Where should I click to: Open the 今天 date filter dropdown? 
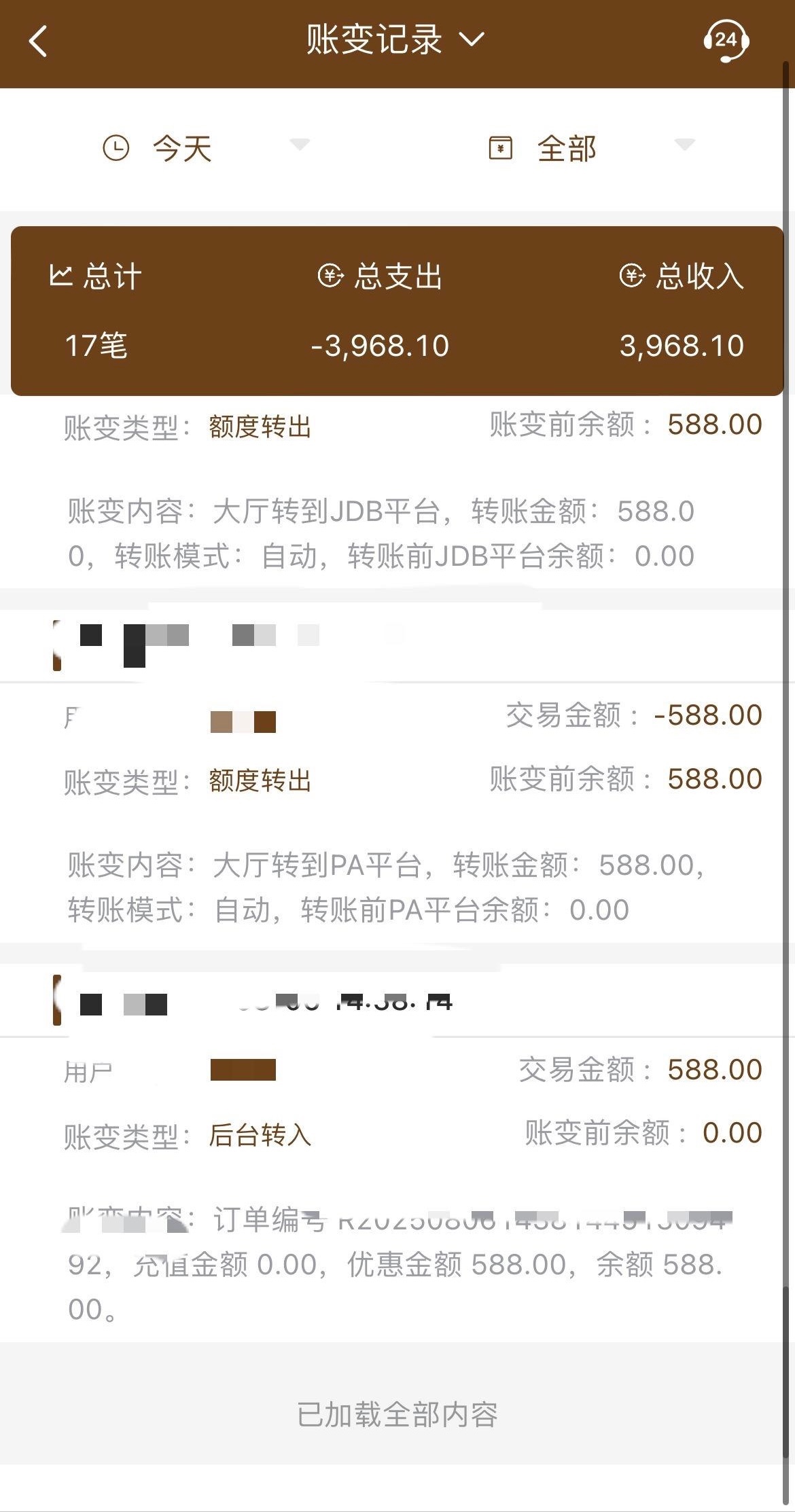[x=204, y=147]
